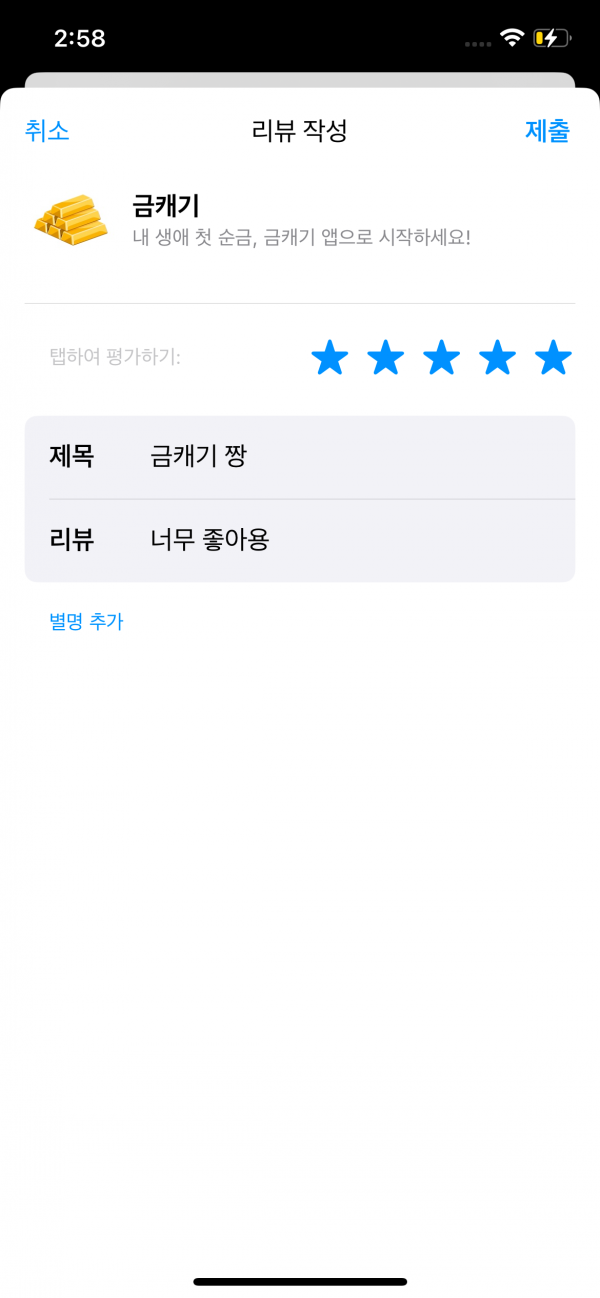Rate five stars with the last star
600x1298 pixels.
(553, 357)
